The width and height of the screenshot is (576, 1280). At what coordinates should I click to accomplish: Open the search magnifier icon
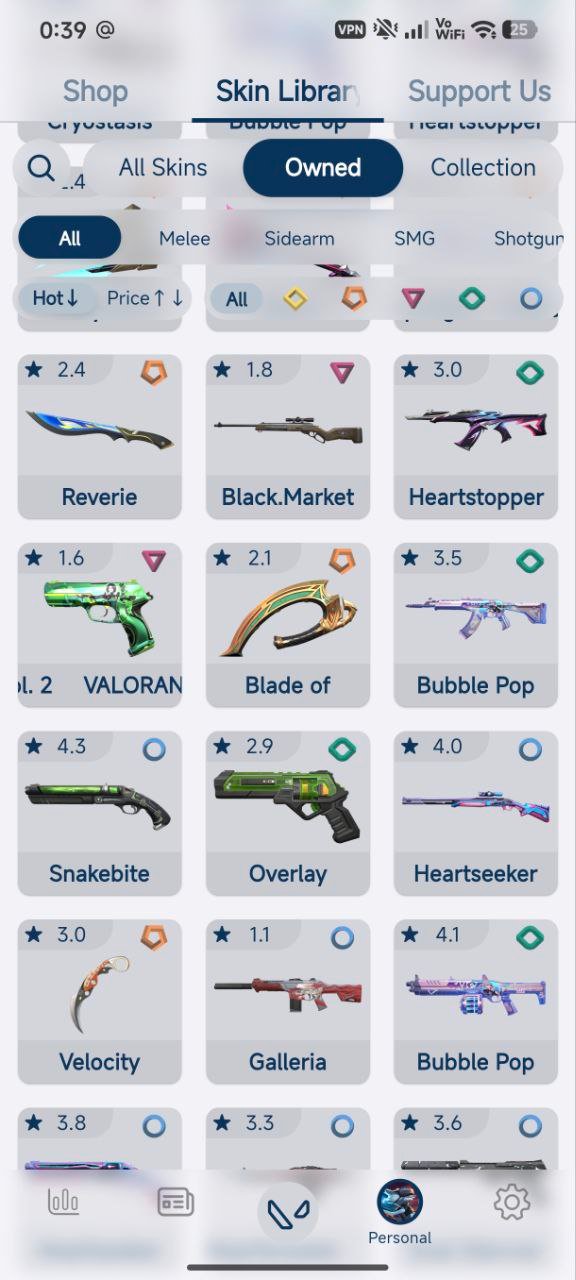click(41, 167)
